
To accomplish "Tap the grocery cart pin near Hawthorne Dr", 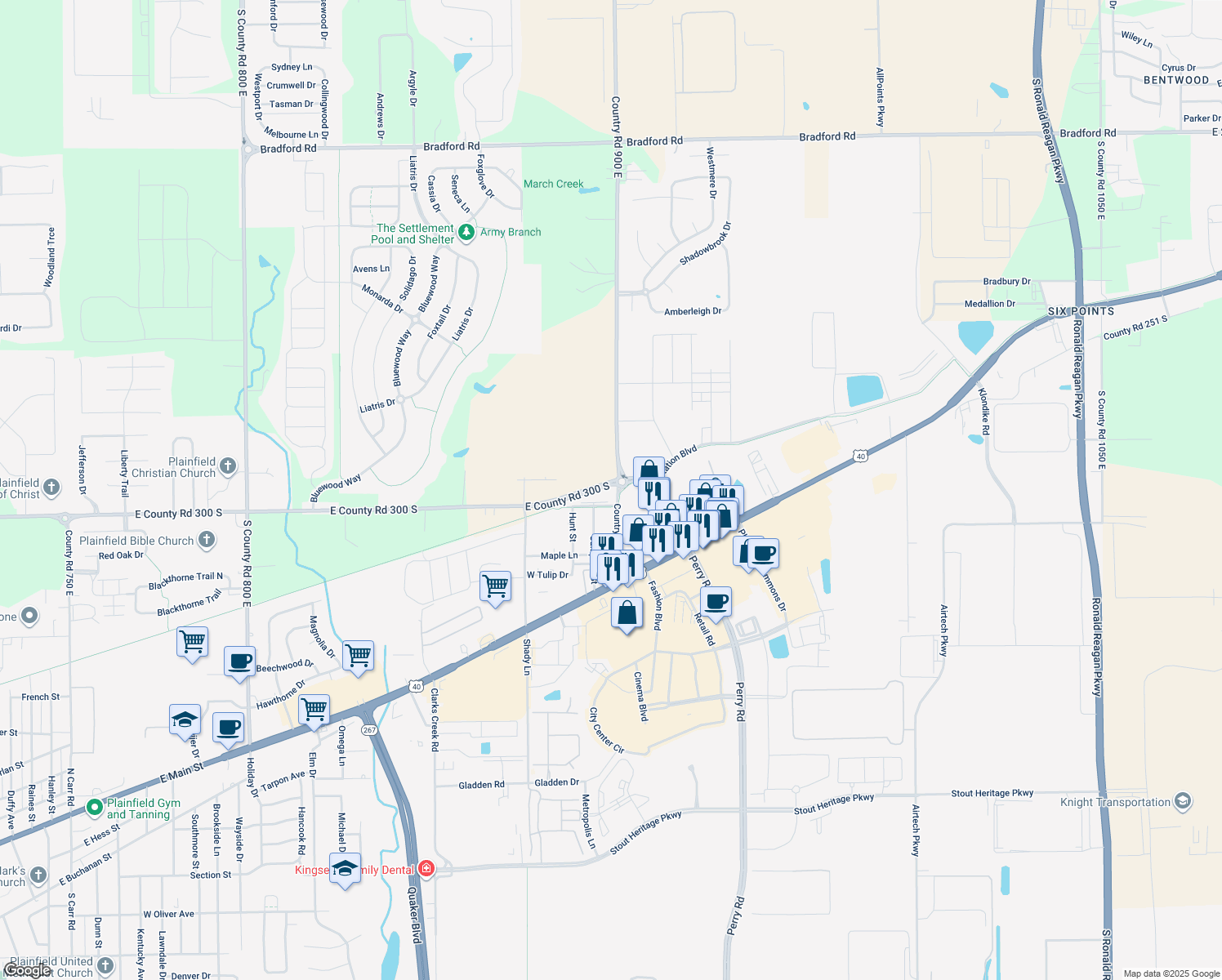I will (x=314, y=709).
